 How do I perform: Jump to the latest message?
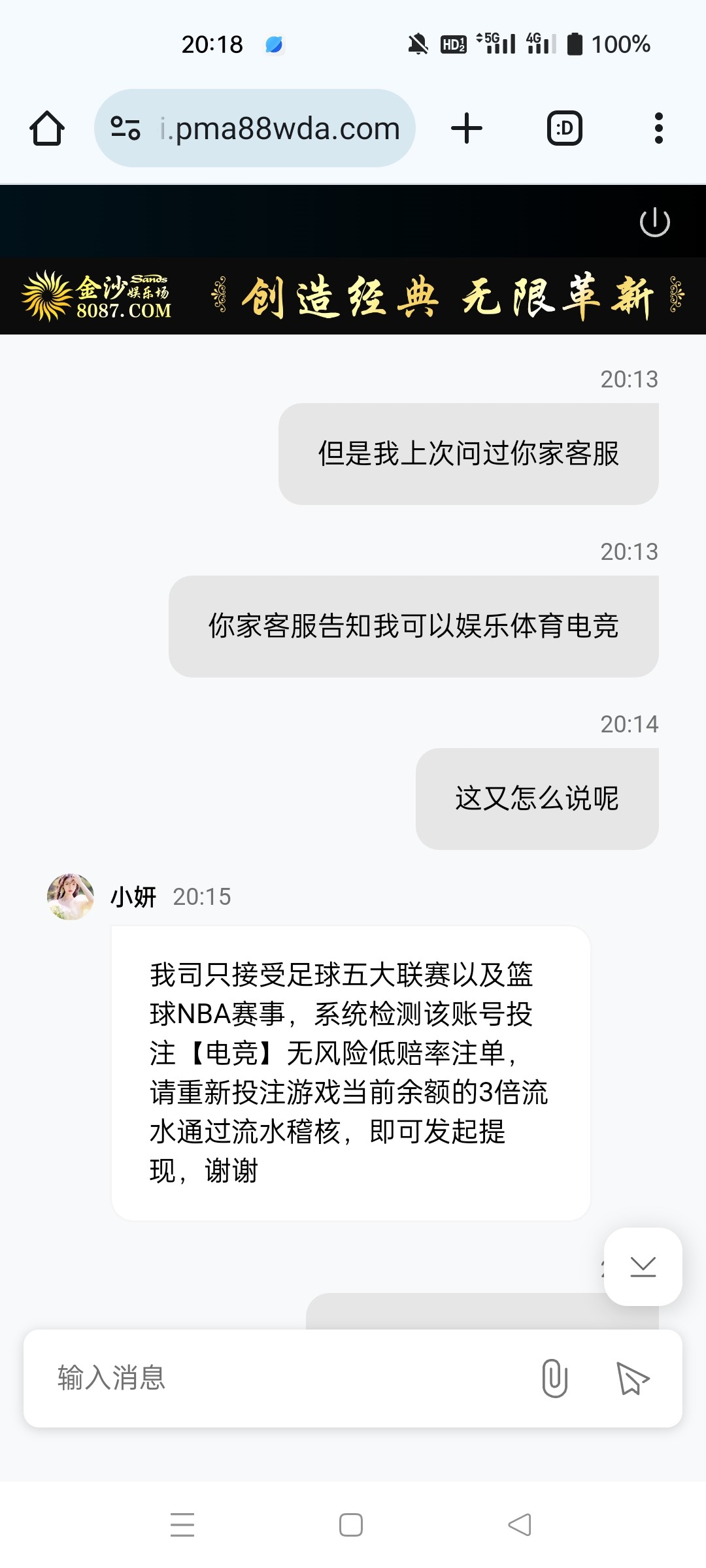pyautogui.click(x=643, y=1266)
